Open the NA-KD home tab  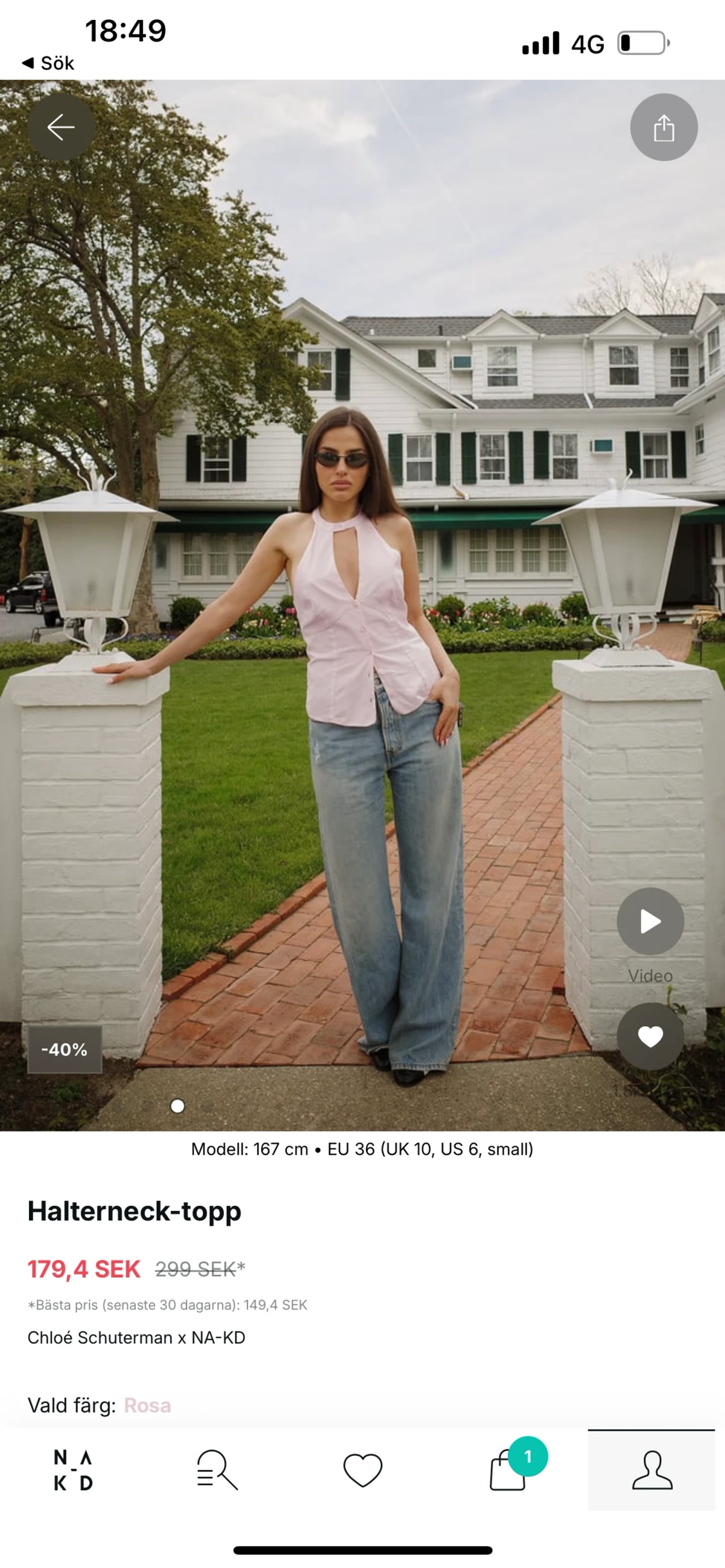coord(73,1469)
